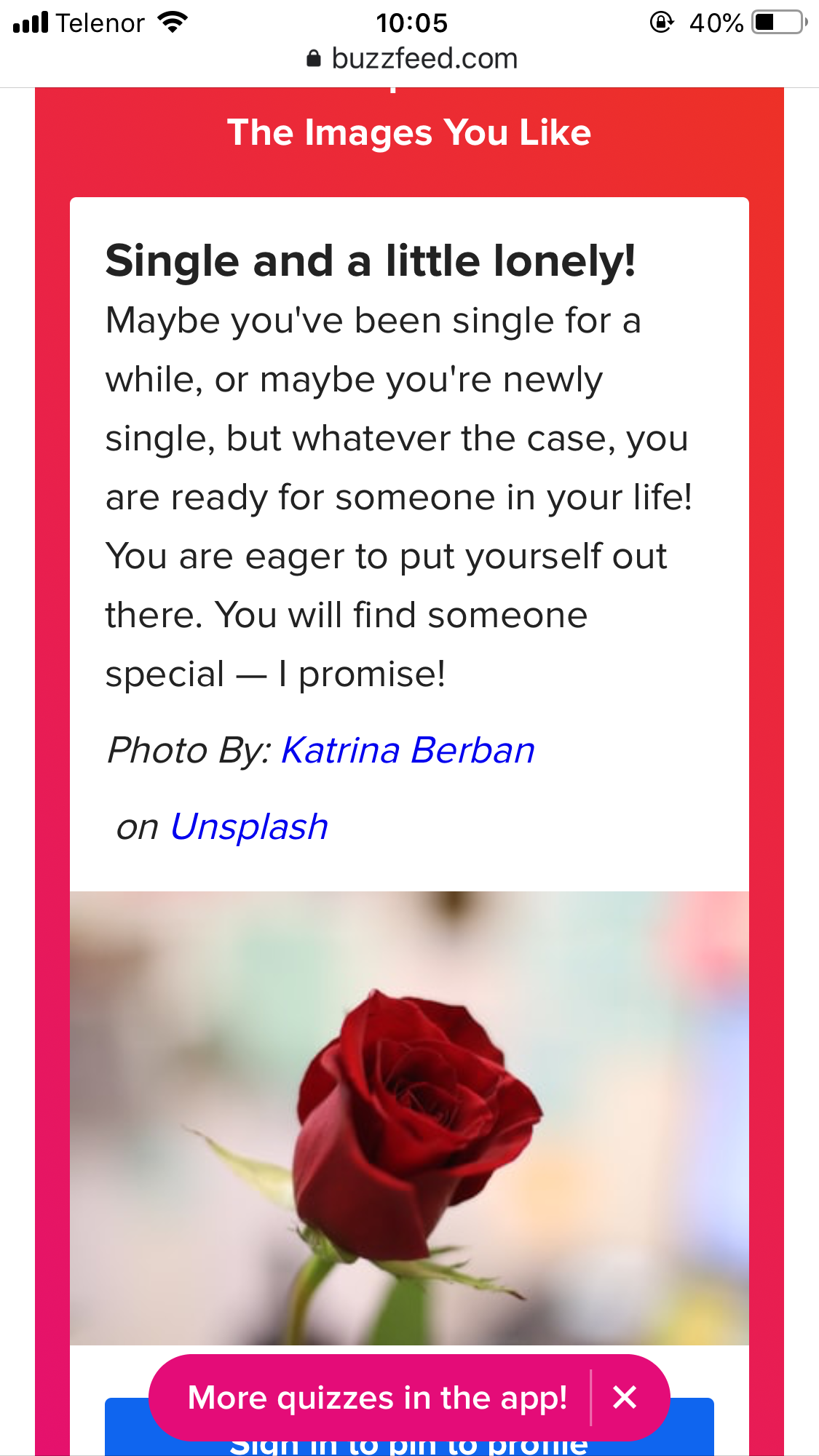819x1456 pixels.
Task: Open the Unsplash link
Action: click(x=249, y=827)
